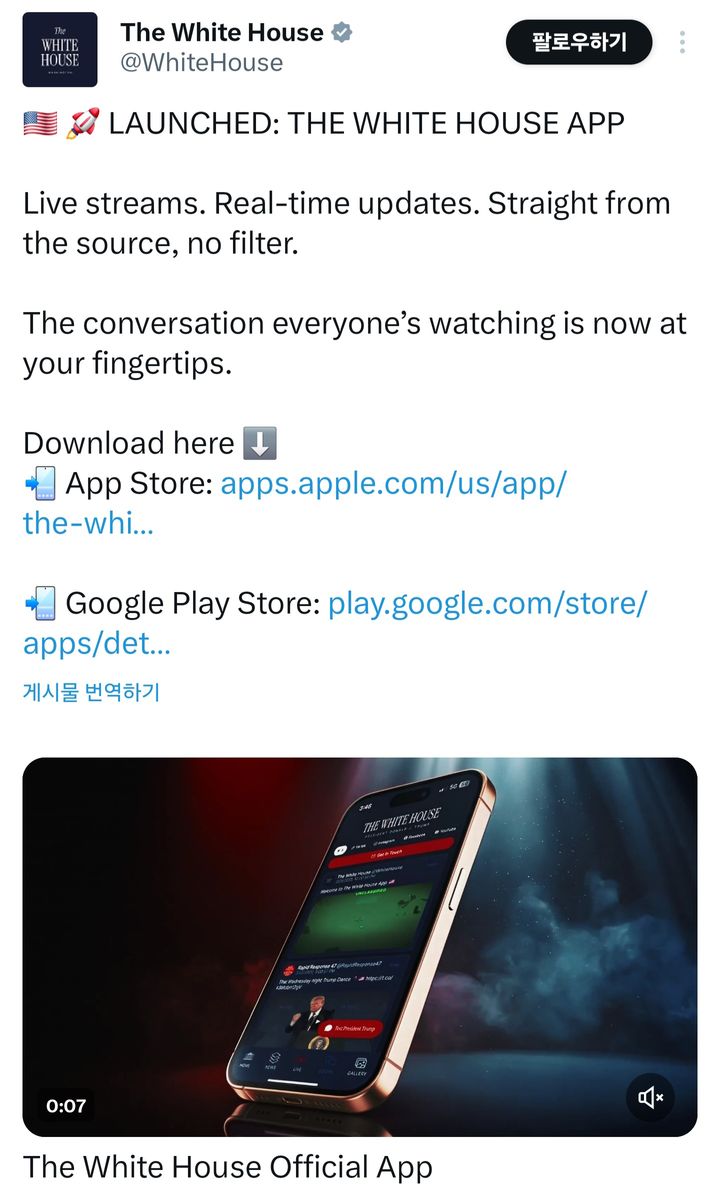Follow The White House with 팔로우하기 button

tap(579, 42)
